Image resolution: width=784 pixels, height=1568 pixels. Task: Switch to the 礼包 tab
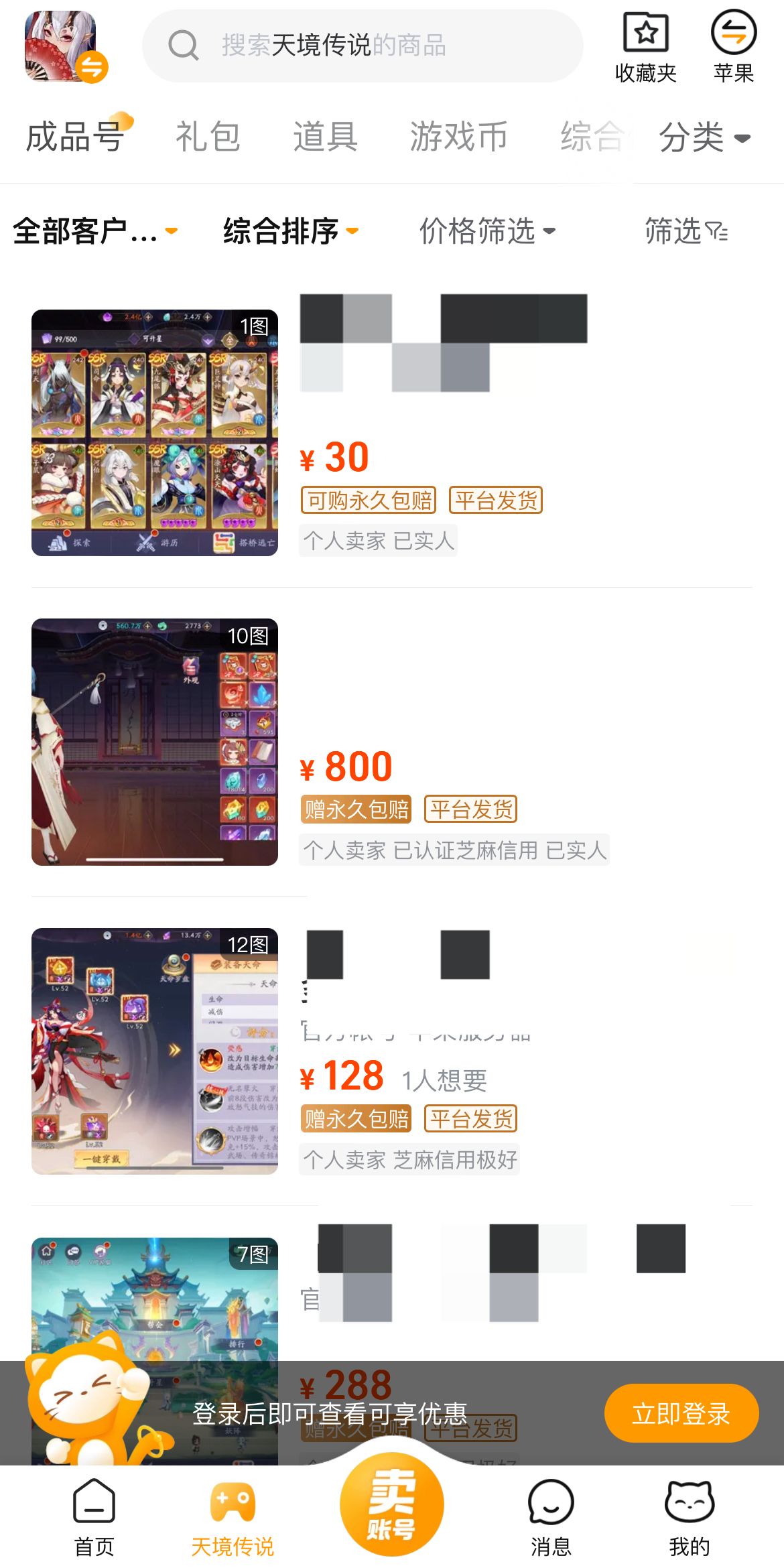208,137
